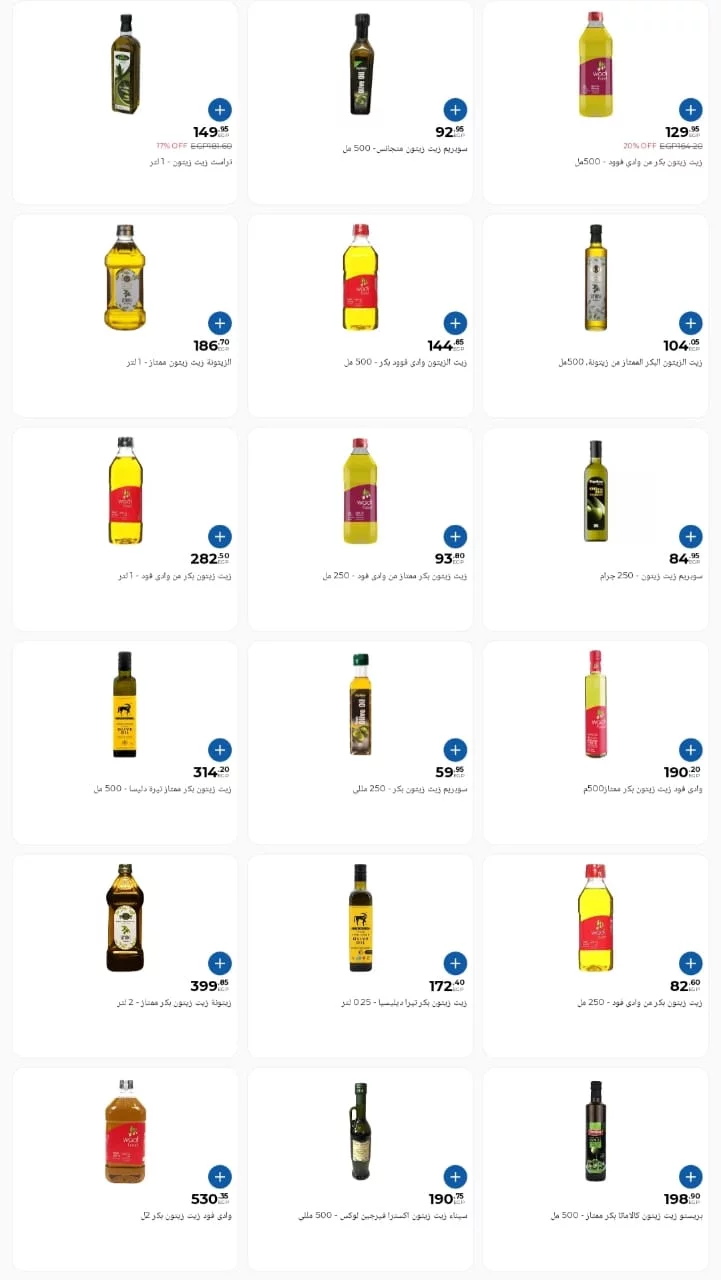Add the 190.20 EGP Wadi Food oil
721x1280 pixels.
pyautogui.click(x=690, y=750)
